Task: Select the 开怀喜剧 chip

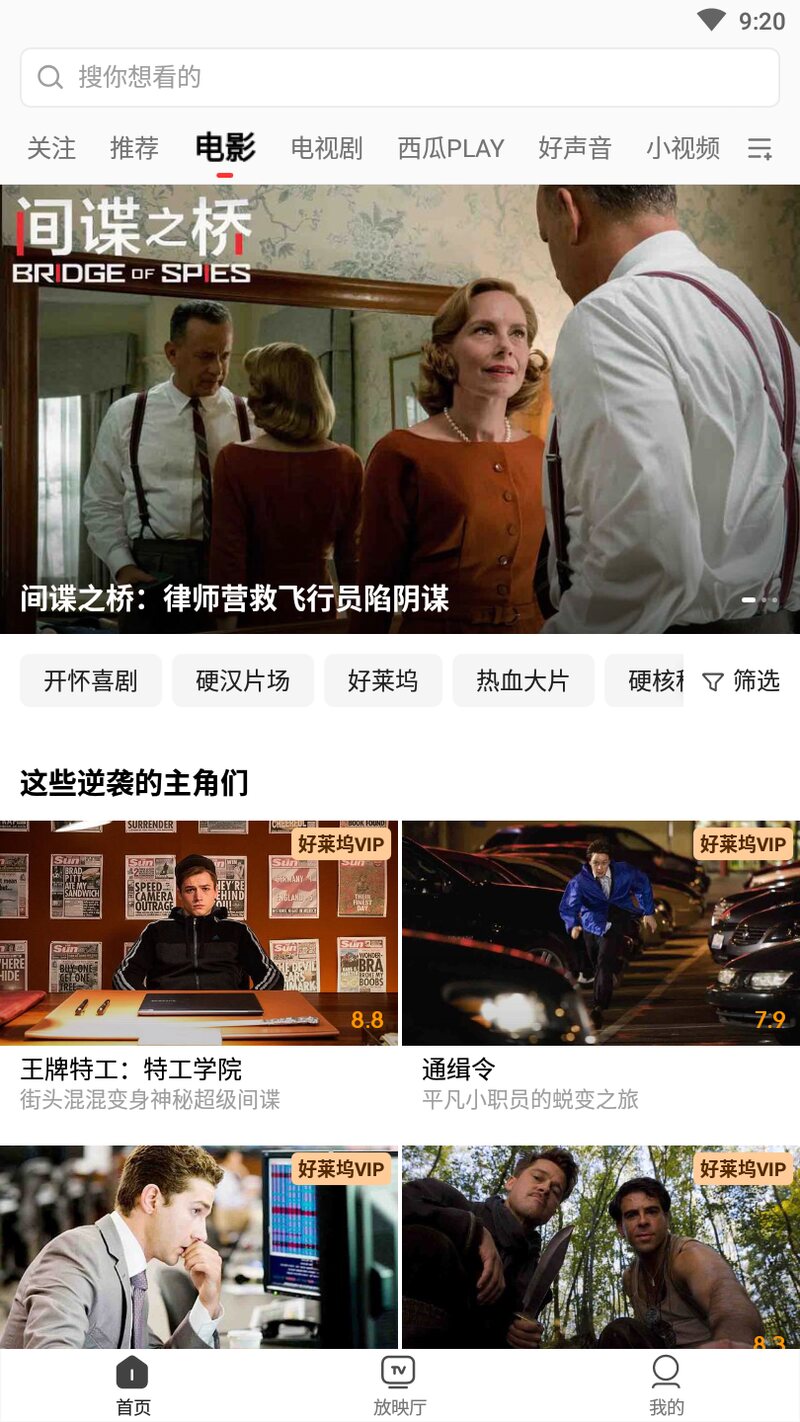Action: pos(91,681)
